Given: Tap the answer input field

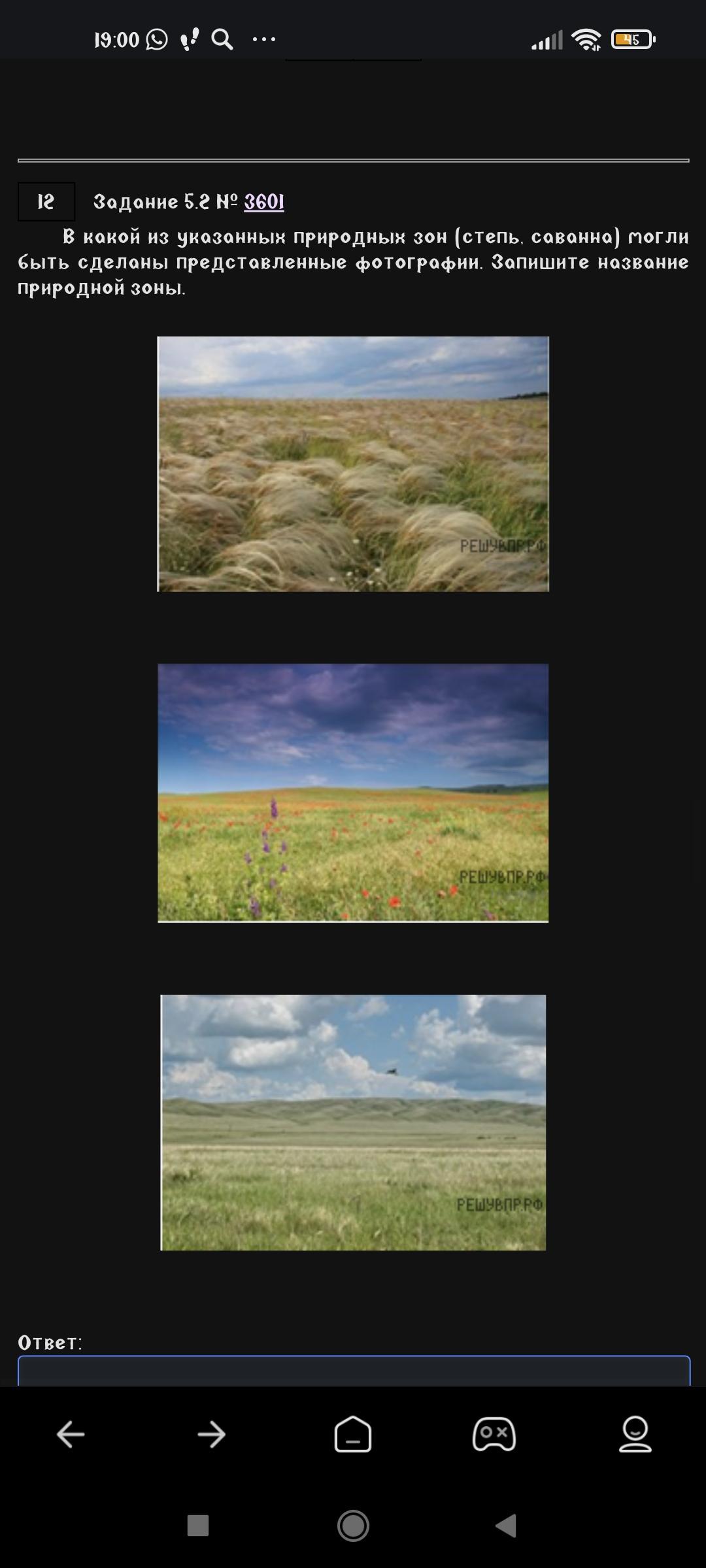Looking at the screenshot, I should click(x=354, y=1371).
